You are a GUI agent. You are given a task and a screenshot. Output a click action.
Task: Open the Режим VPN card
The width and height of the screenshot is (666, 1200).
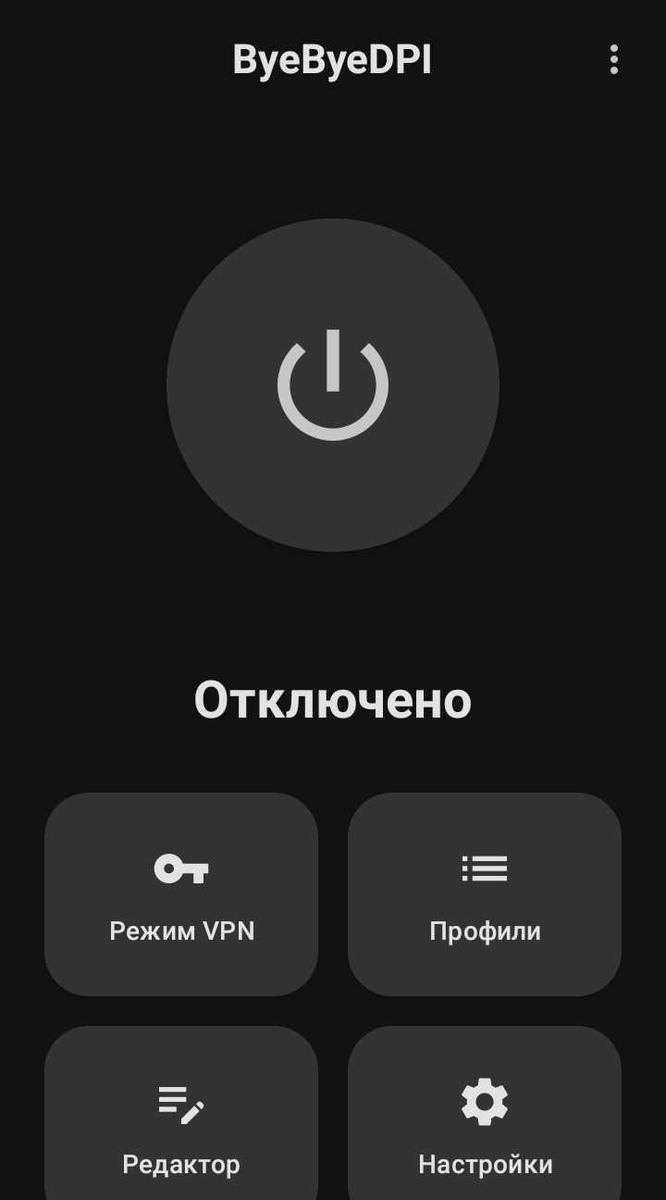click(x=181, y=894)
